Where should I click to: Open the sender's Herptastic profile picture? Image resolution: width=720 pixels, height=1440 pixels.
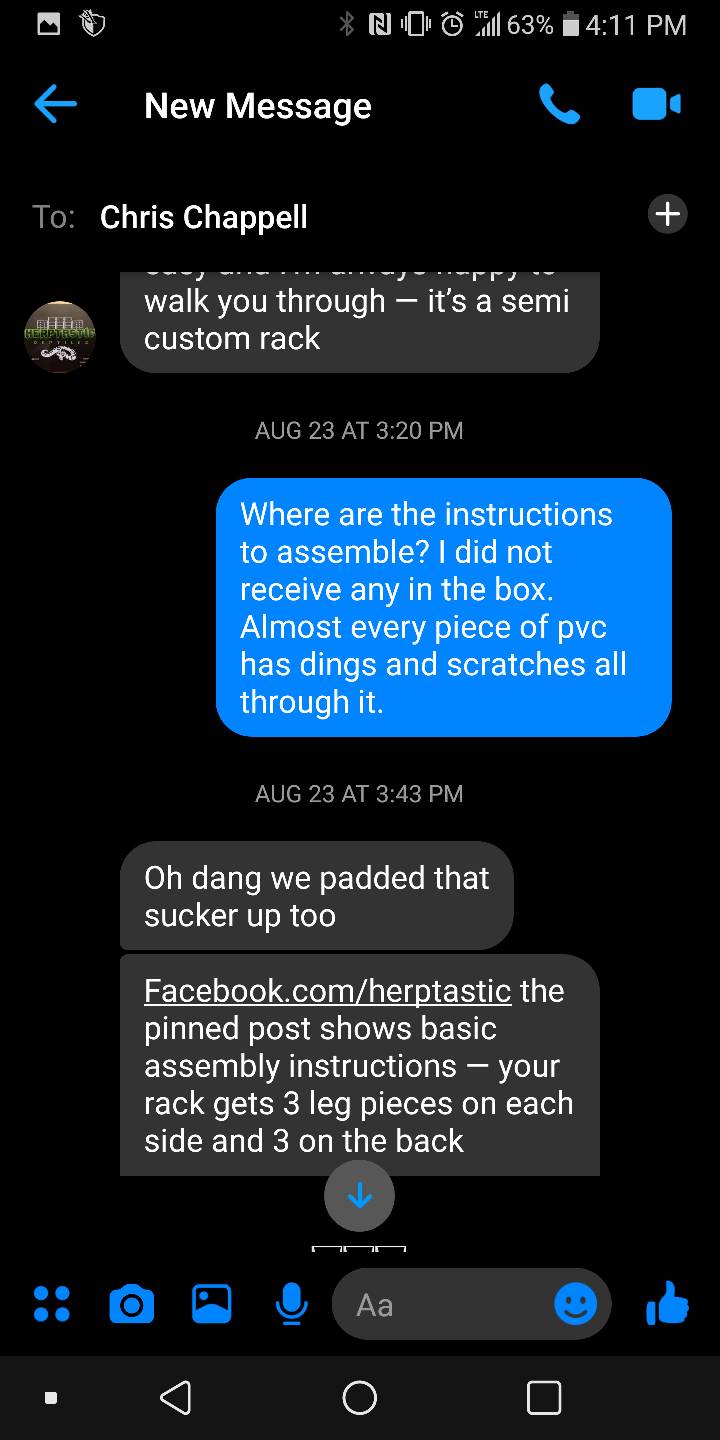59,336
